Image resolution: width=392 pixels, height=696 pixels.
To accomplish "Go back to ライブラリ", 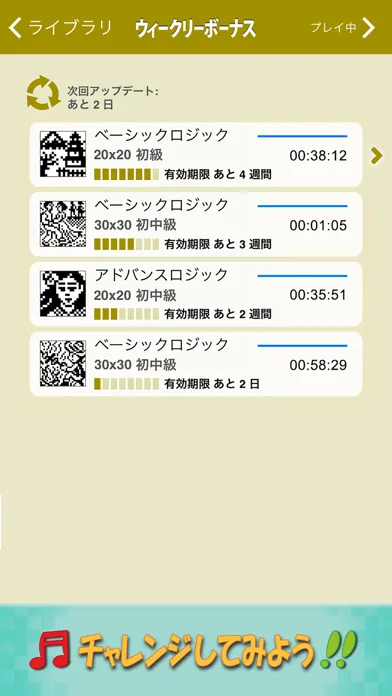I will coord(60,28).
